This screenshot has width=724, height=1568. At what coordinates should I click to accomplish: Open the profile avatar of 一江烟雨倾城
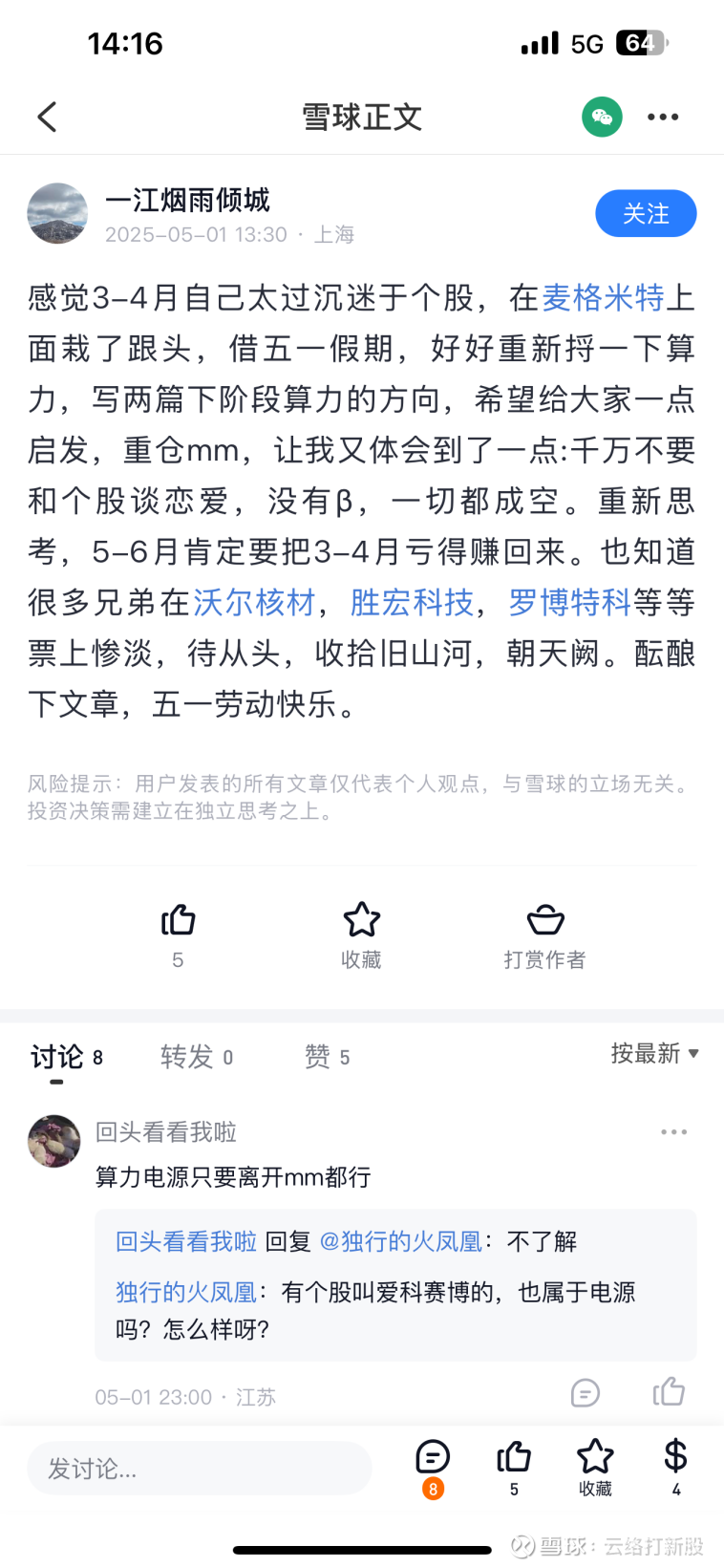tap(57, 213)
